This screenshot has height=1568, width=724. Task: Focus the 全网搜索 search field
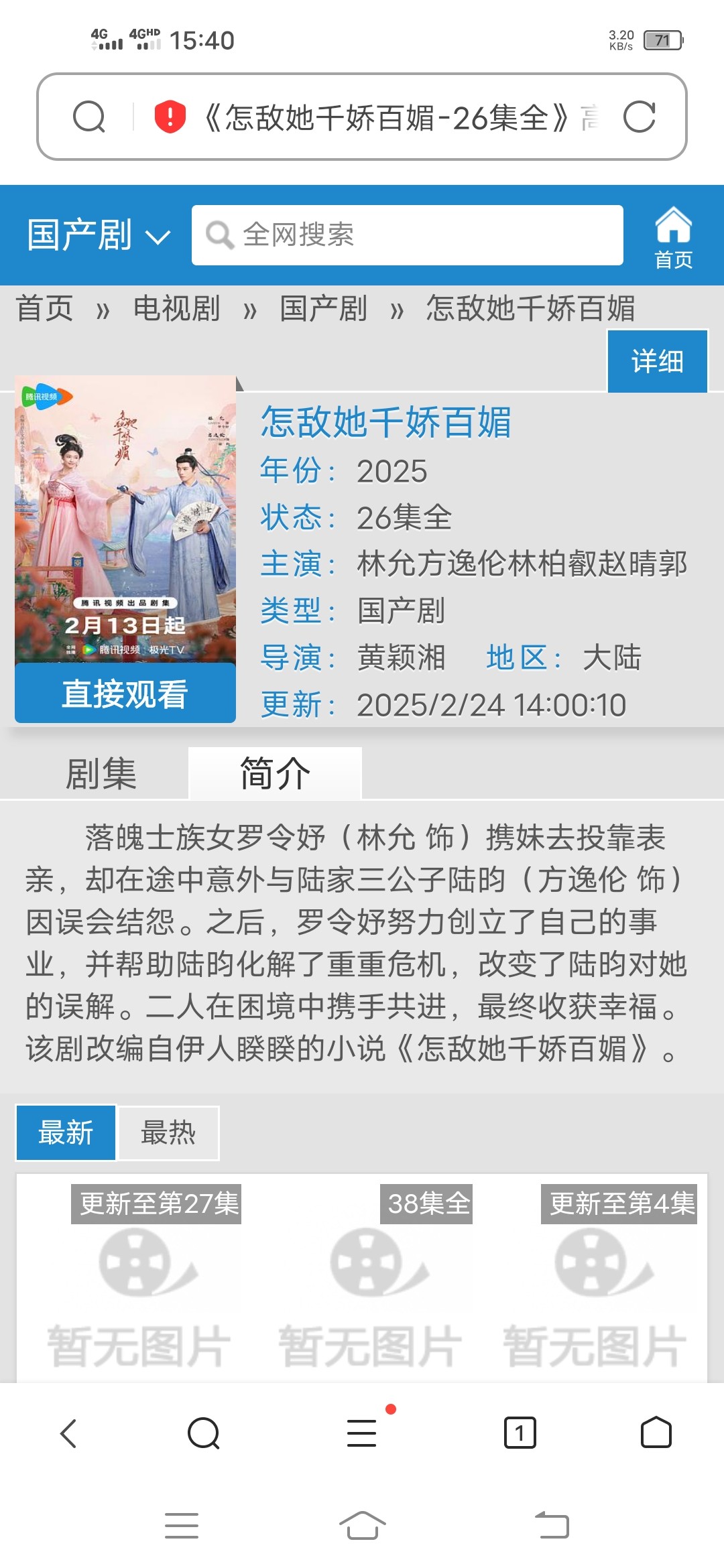(x=407, y=235)
